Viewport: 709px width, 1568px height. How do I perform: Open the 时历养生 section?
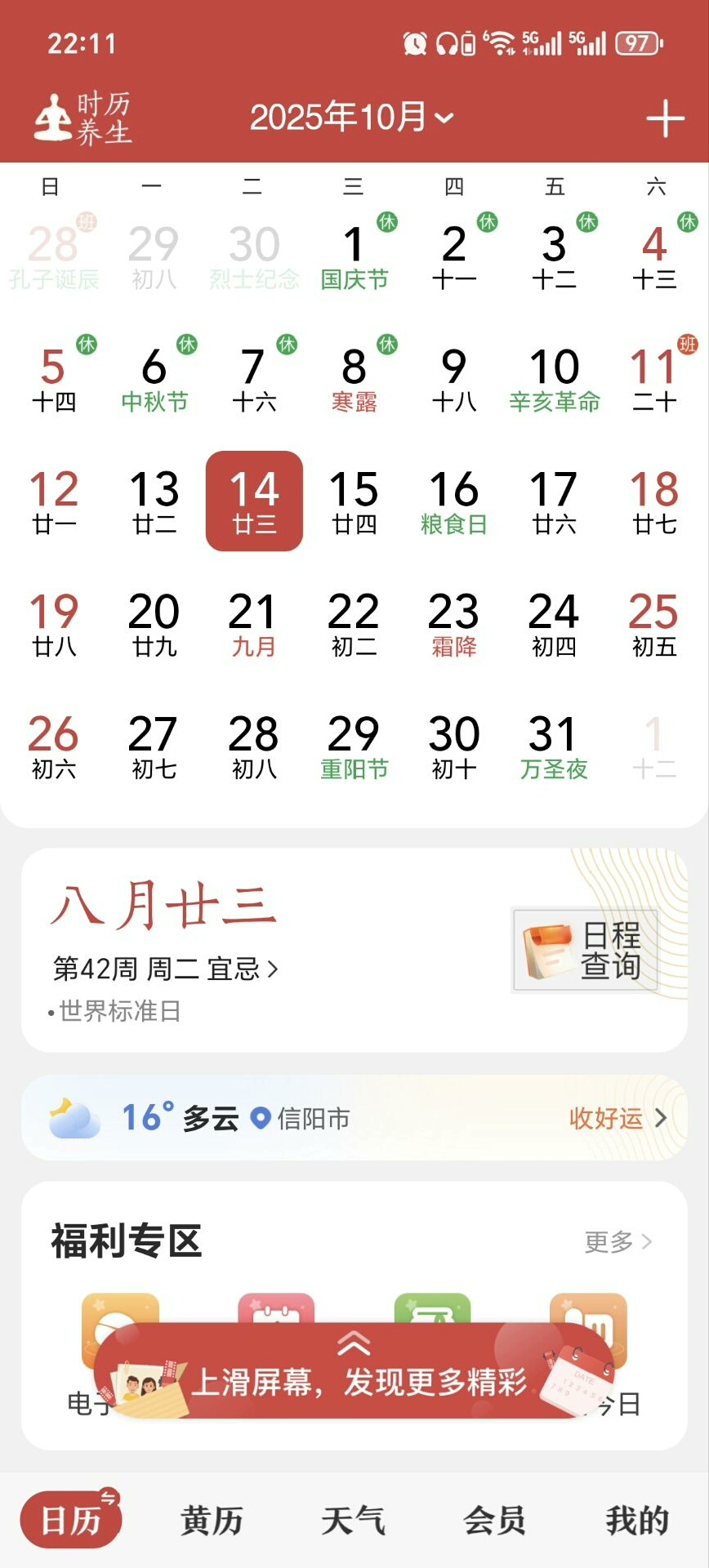(82, 119)
